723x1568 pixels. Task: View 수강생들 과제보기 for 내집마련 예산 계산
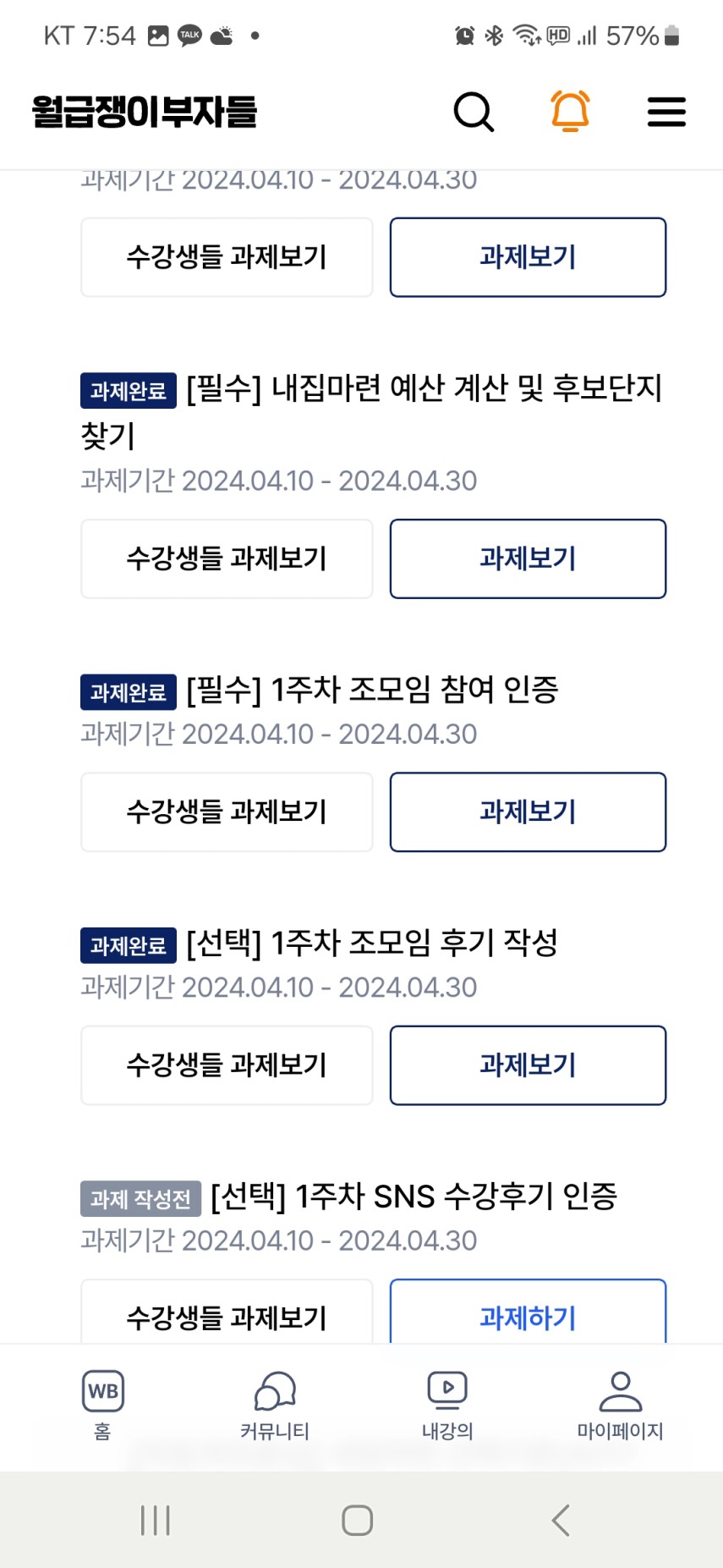[x=227, y=558]
